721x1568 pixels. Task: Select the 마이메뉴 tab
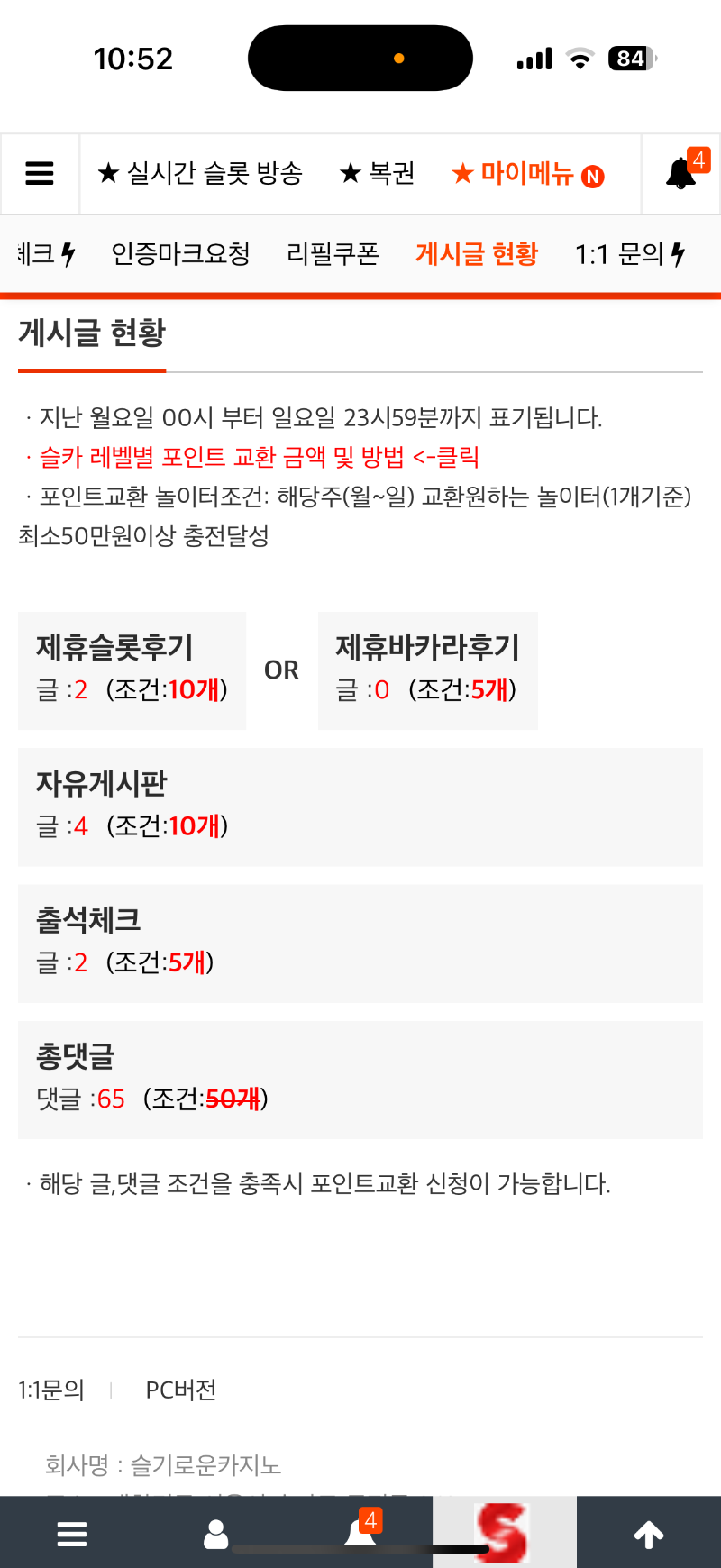point(527,173)
